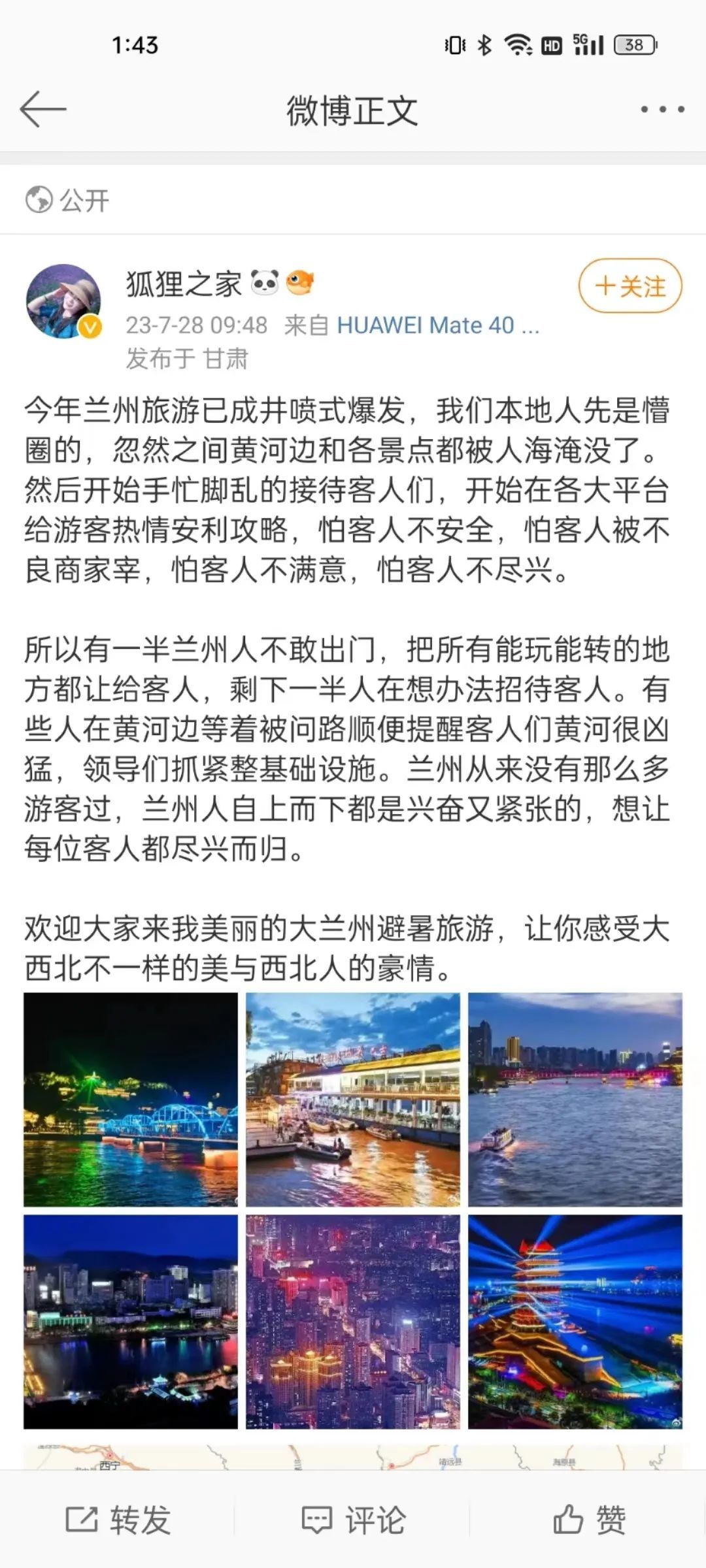Screen dimensions: 706x1568
Task: Like this post with 赞
Action: coord(589,1520)
